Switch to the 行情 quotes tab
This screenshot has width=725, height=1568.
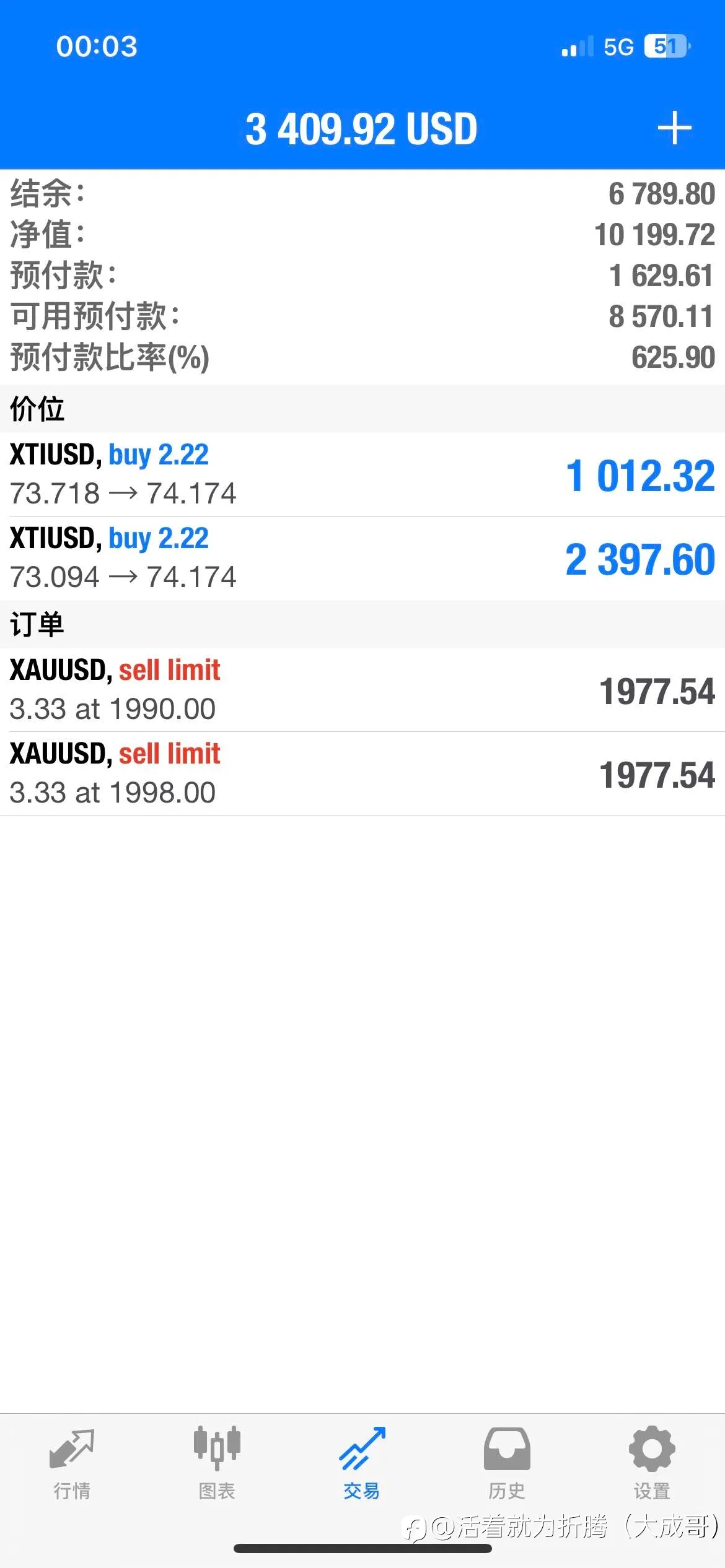tap(72, 1464)
